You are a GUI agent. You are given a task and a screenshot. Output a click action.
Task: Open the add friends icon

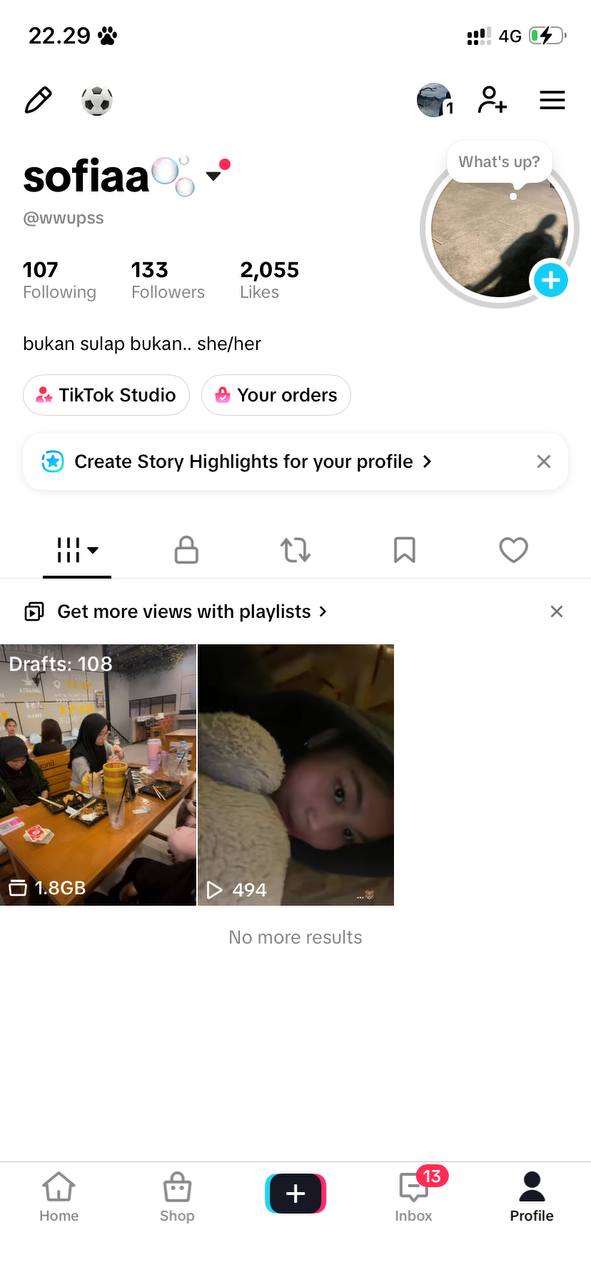tap(492, 100)
